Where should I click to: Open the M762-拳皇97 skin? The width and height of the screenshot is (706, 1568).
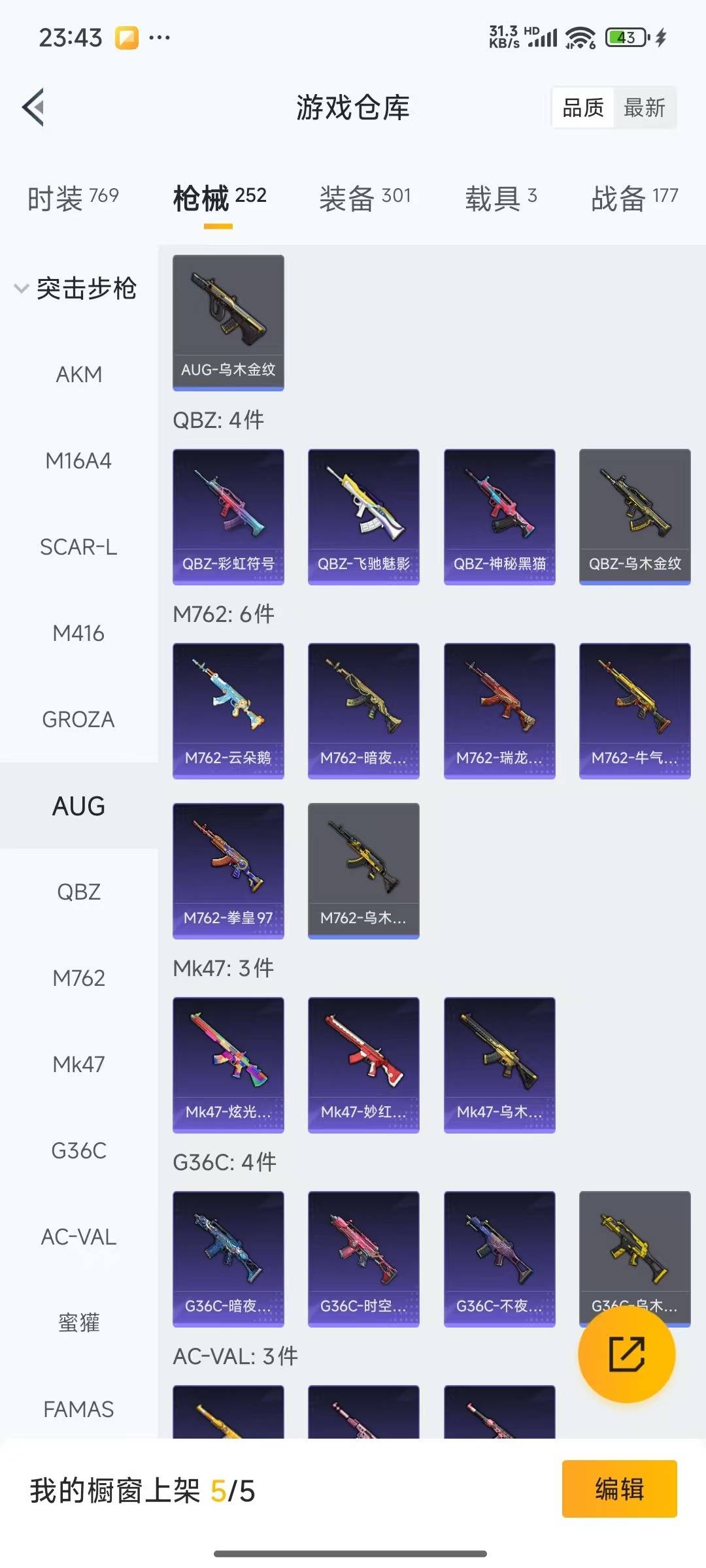click(x=228, y=871)
